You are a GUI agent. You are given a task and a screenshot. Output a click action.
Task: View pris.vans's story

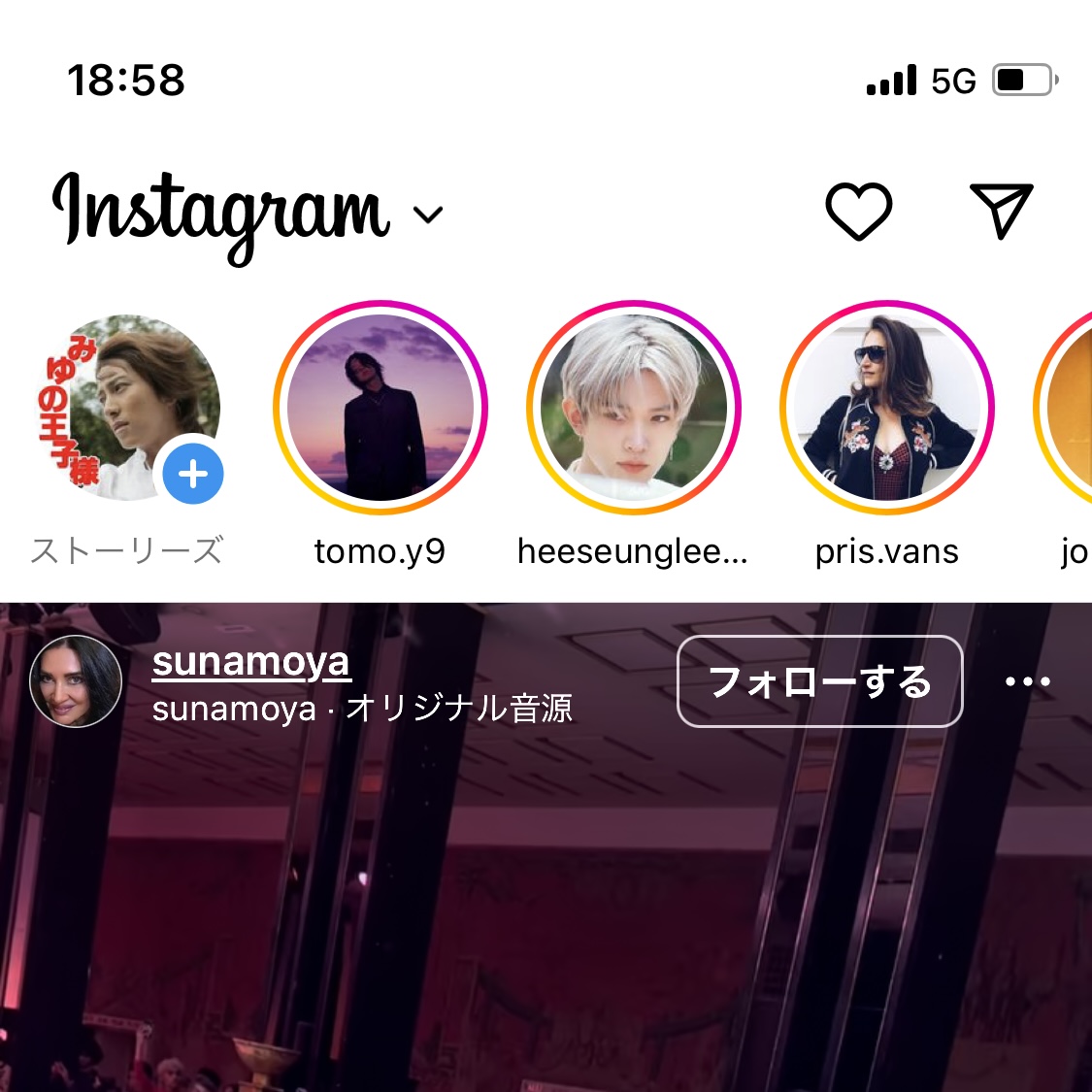(886, 408)
